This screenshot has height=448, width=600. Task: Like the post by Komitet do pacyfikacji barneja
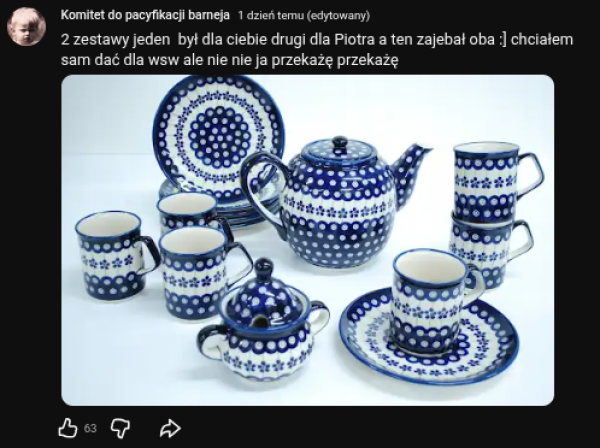[x=68, y=428]
